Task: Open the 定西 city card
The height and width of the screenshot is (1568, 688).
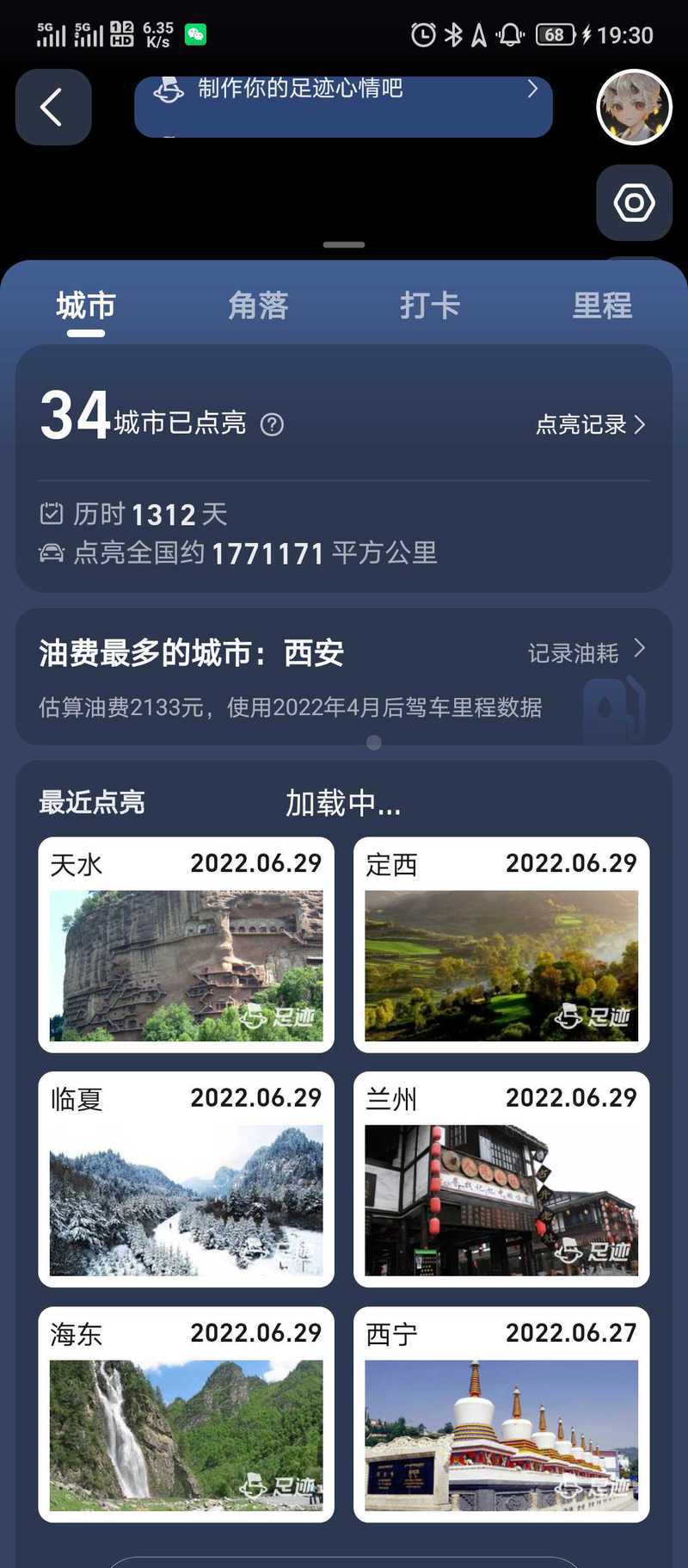Action: 501,944
